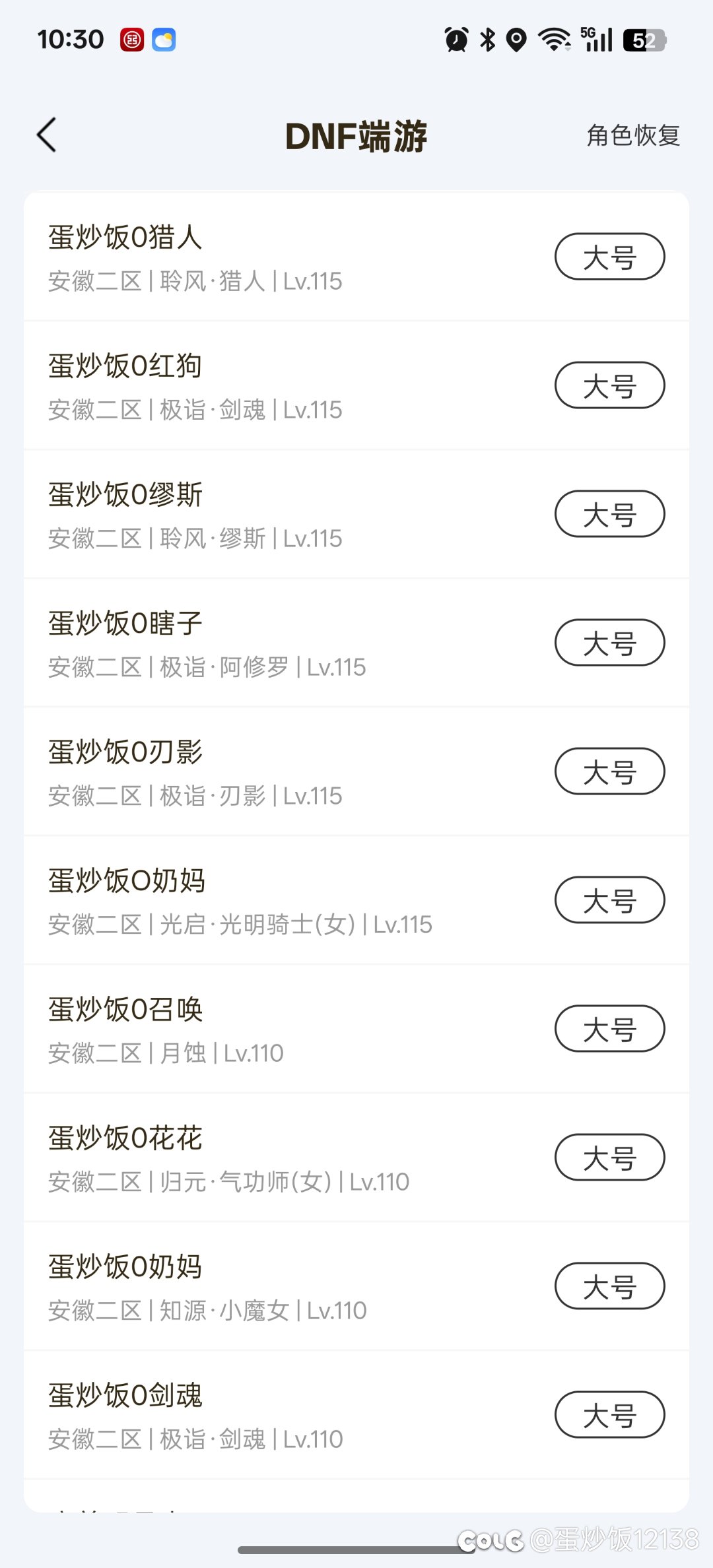This screenshot has height=1568, width=713.
Task: Tap the 大号 button for 蛋炒饭0缪斯
Action: [609, 514]
